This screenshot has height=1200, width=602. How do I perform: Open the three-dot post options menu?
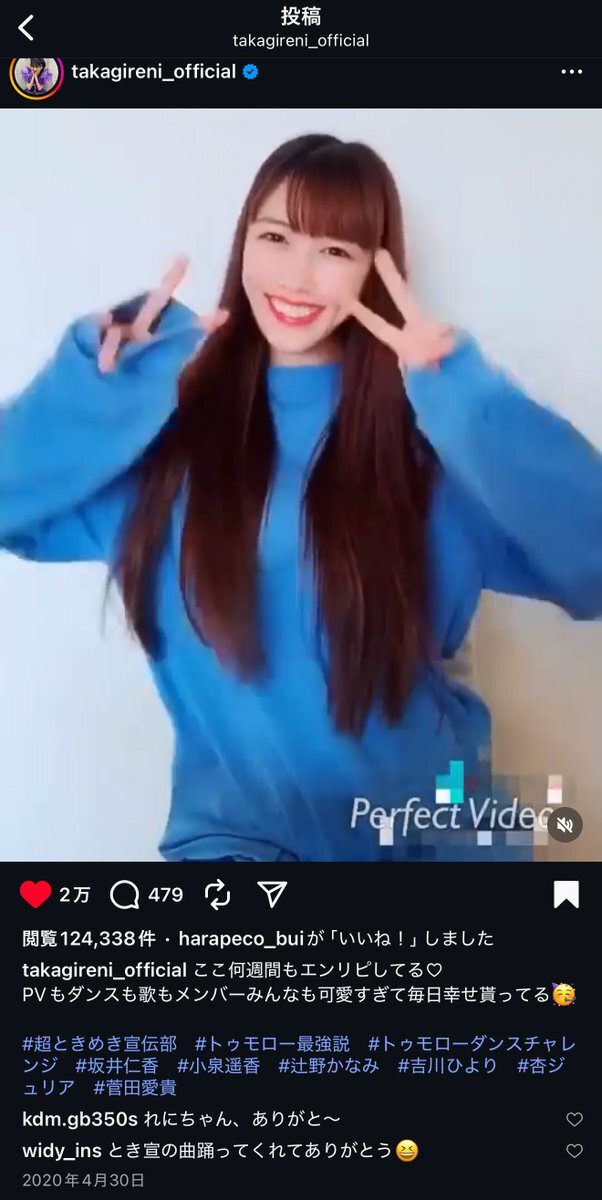tap(571, 72)
